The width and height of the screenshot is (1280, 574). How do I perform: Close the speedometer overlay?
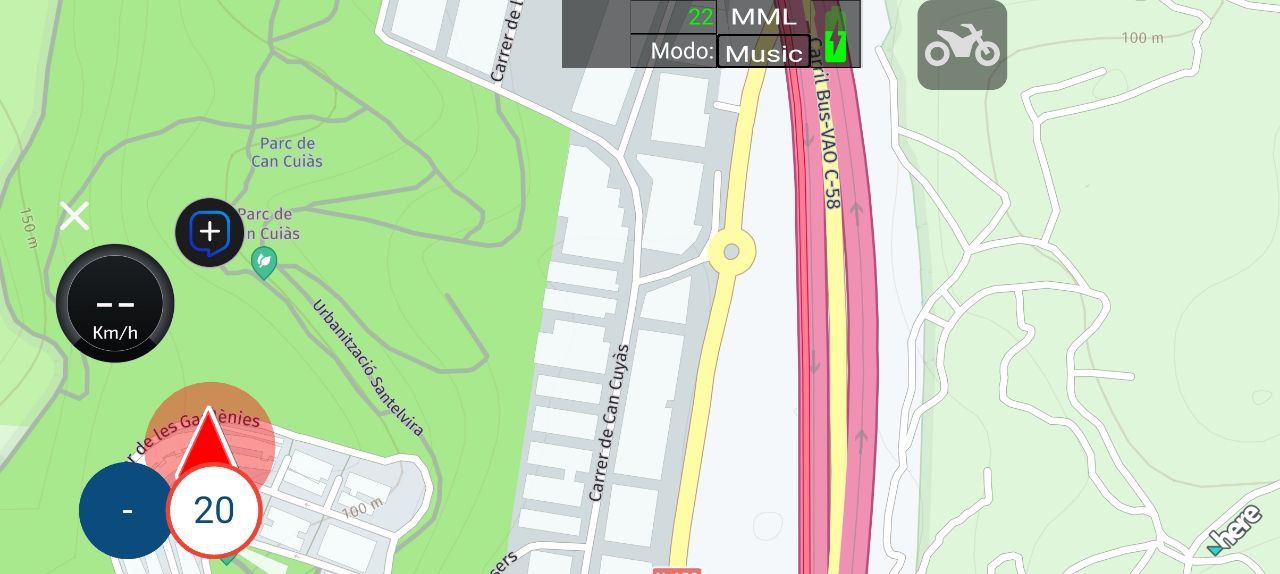(74, 215)
